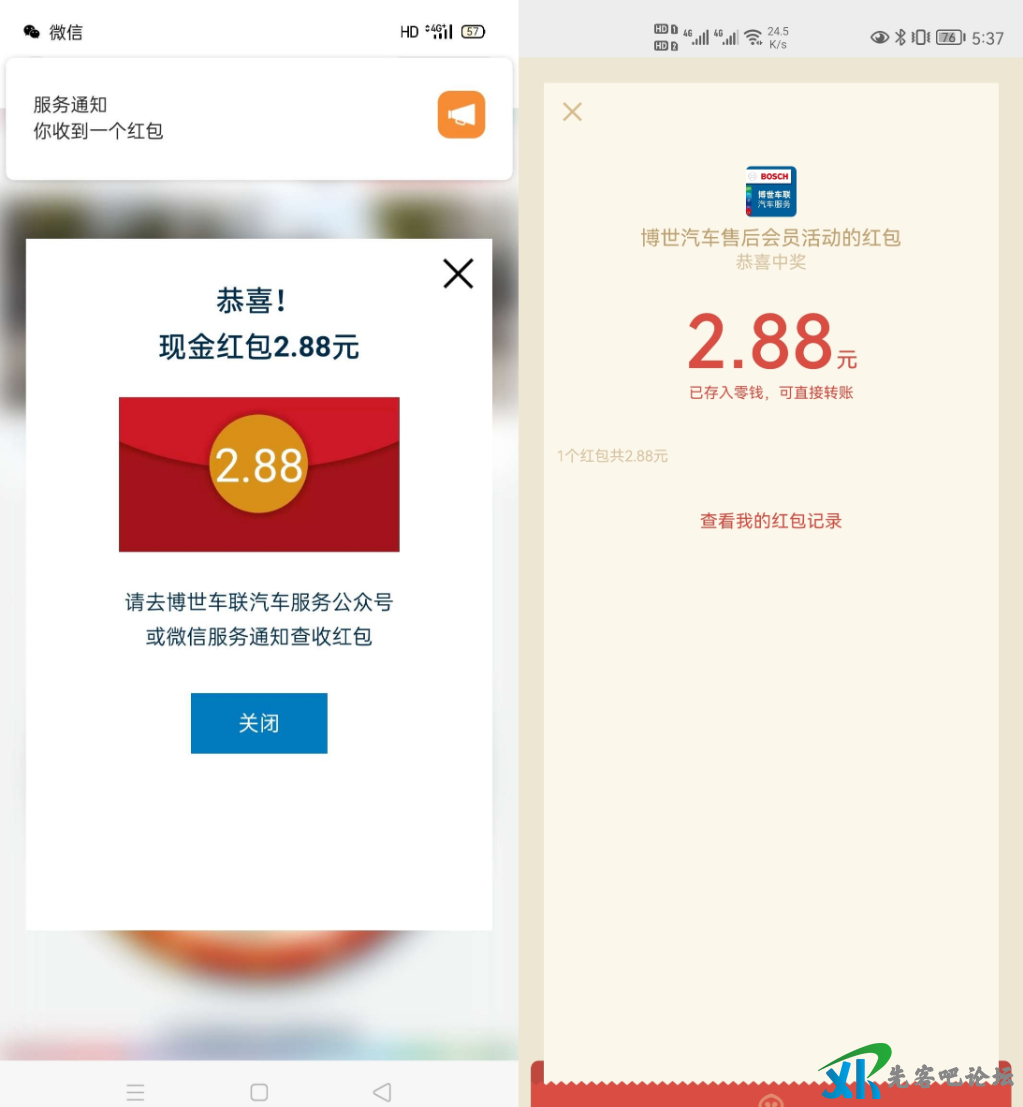Close the cash red packet popup
Image resolution: width=1023 pixels, height=1107 pixels.
point(458,273)
